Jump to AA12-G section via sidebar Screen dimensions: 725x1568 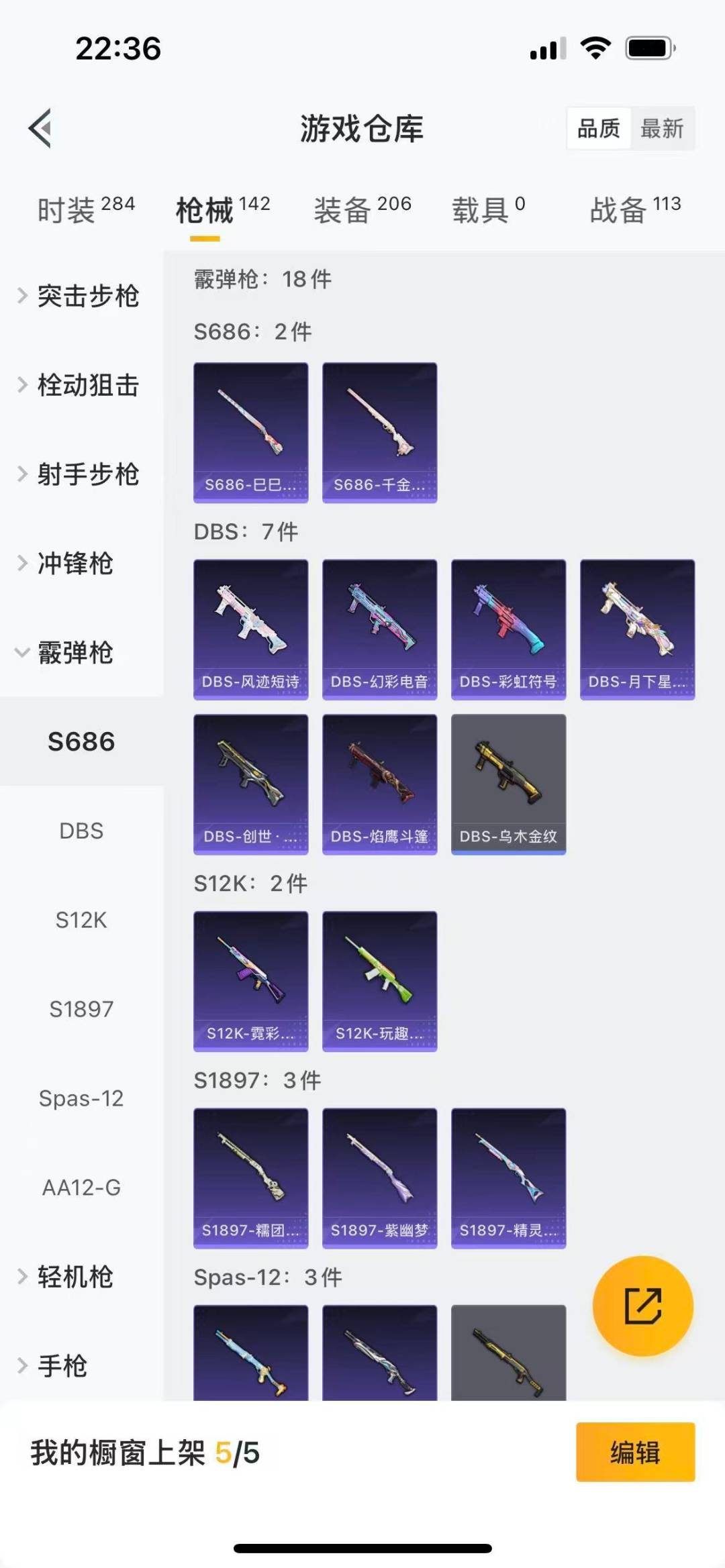(82, 1188)
